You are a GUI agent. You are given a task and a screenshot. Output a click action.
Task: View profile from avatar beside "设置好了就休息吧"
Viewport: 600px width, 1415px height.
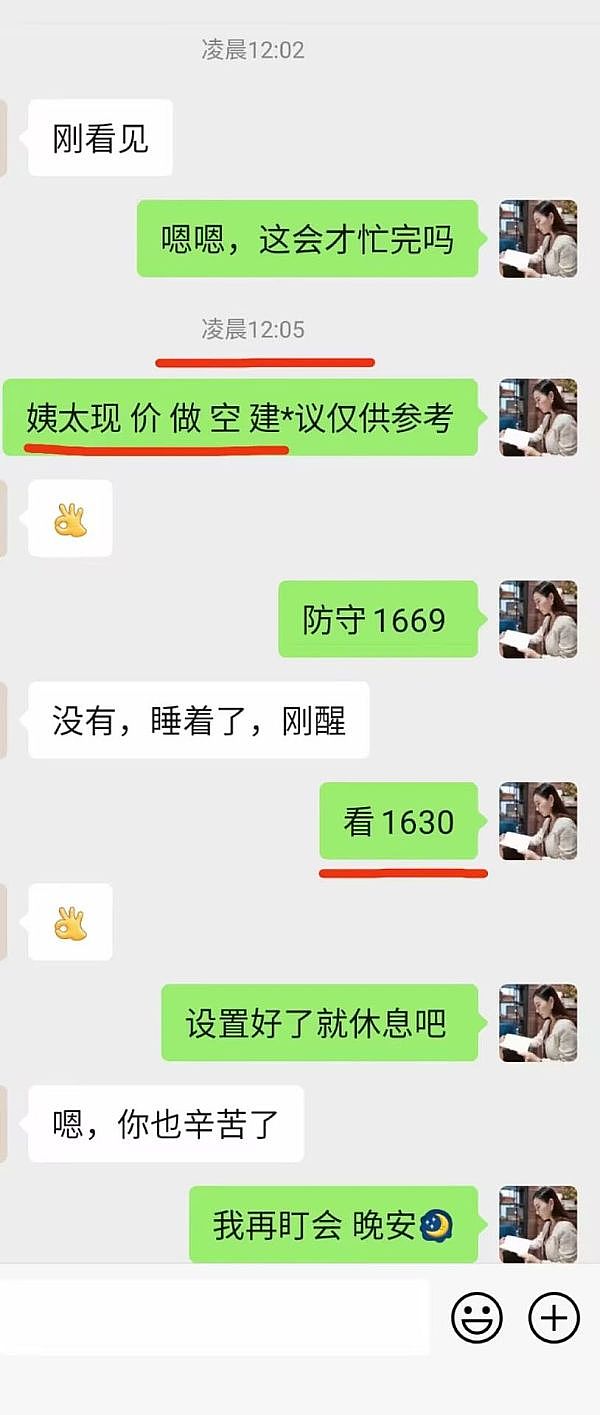pyautogui.click(x=538, y=1022)
